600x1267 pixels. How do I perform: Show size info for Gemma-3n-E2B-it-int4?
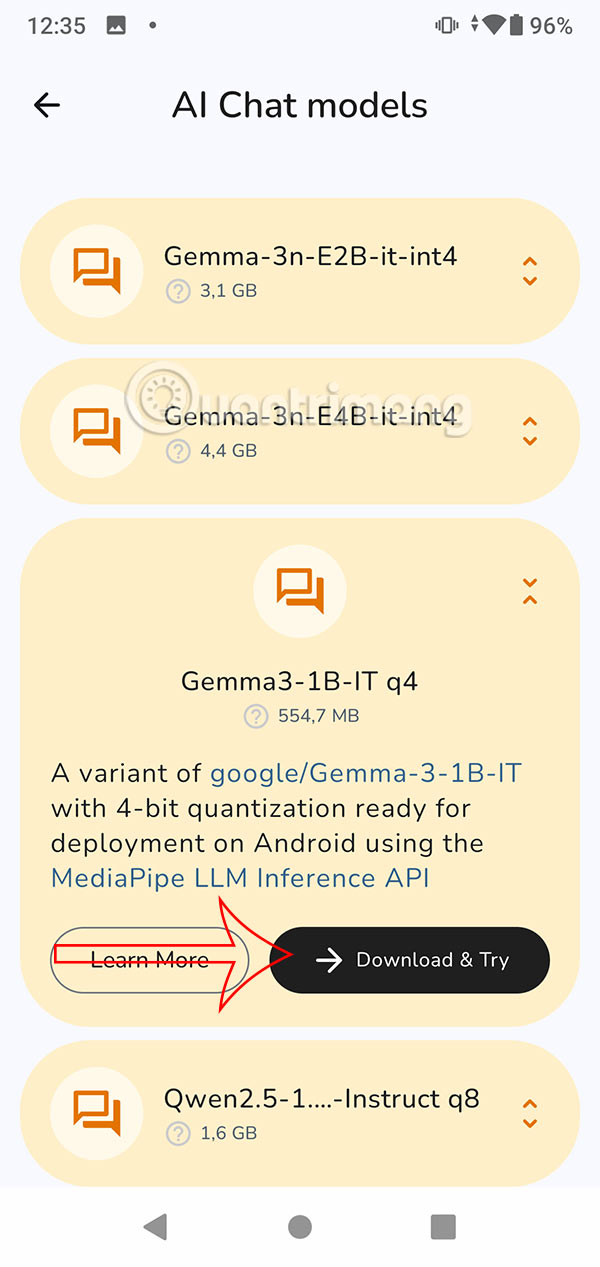pos(178,291)
